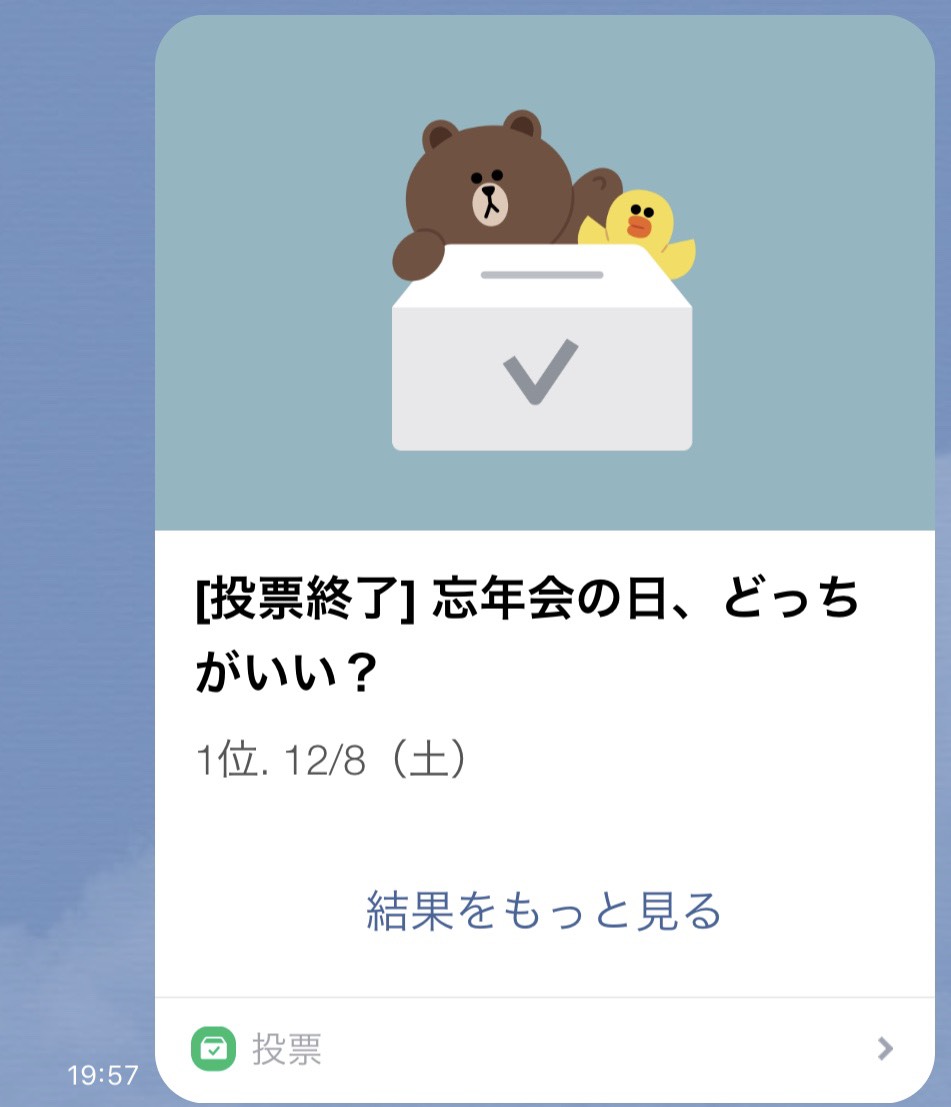Tap 結果をもっと見る to view results
951x1107 pixels.
pyautogui.click(x=544, y=911)
